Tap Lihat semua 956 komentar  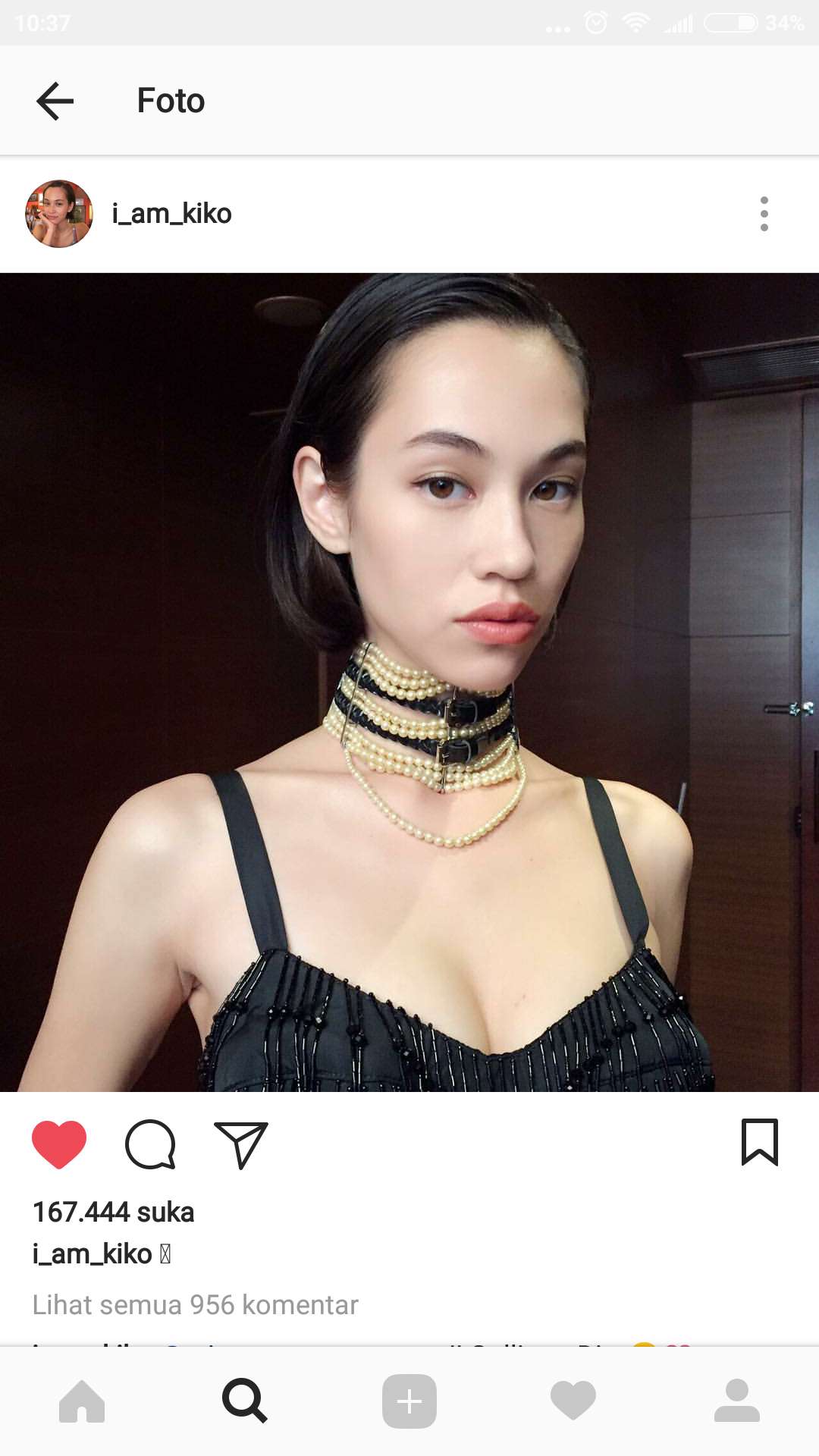point(195,1304)
